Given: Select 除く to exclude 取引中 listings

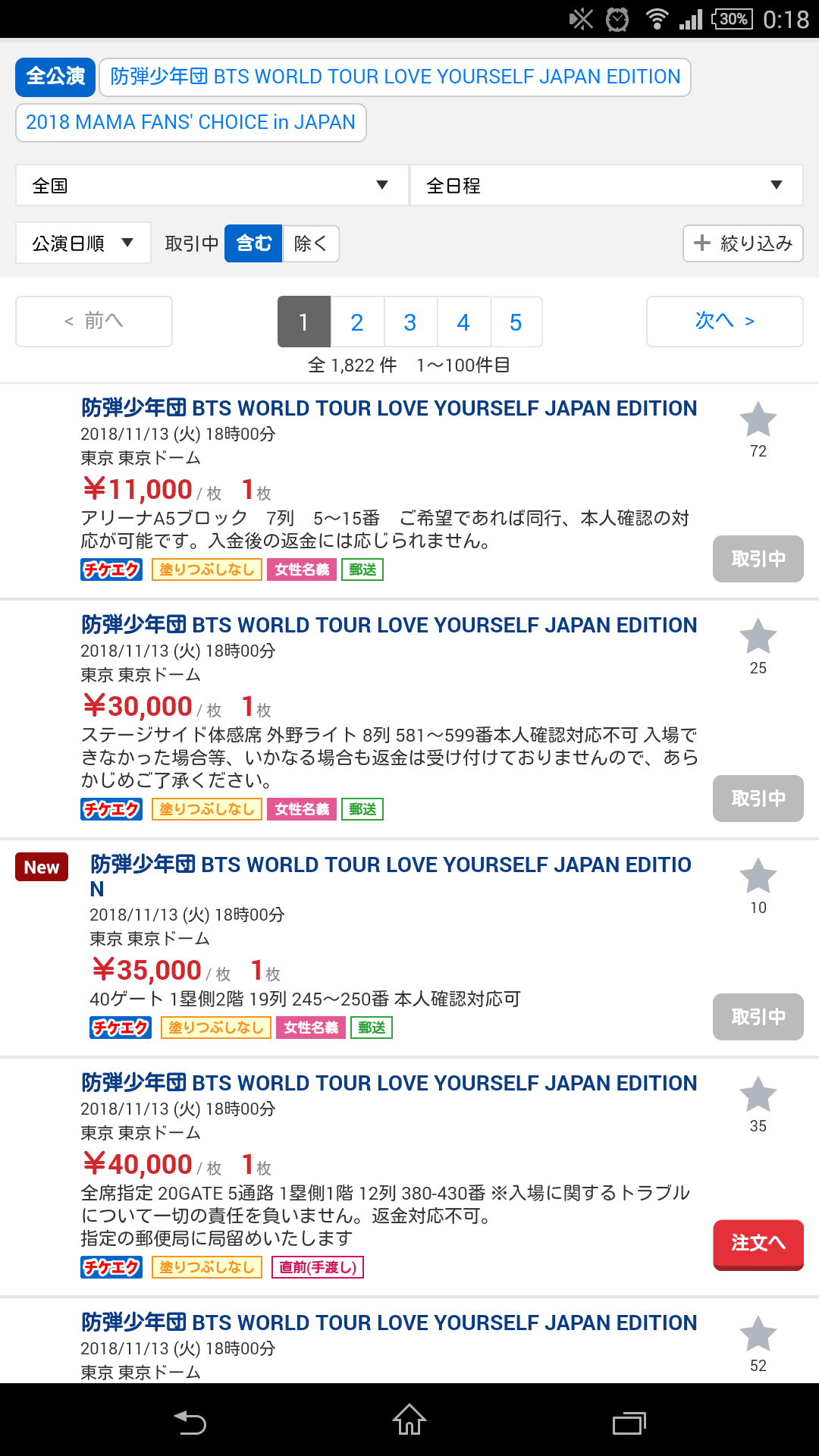Looking at the screenshot, I should point(311,243).
